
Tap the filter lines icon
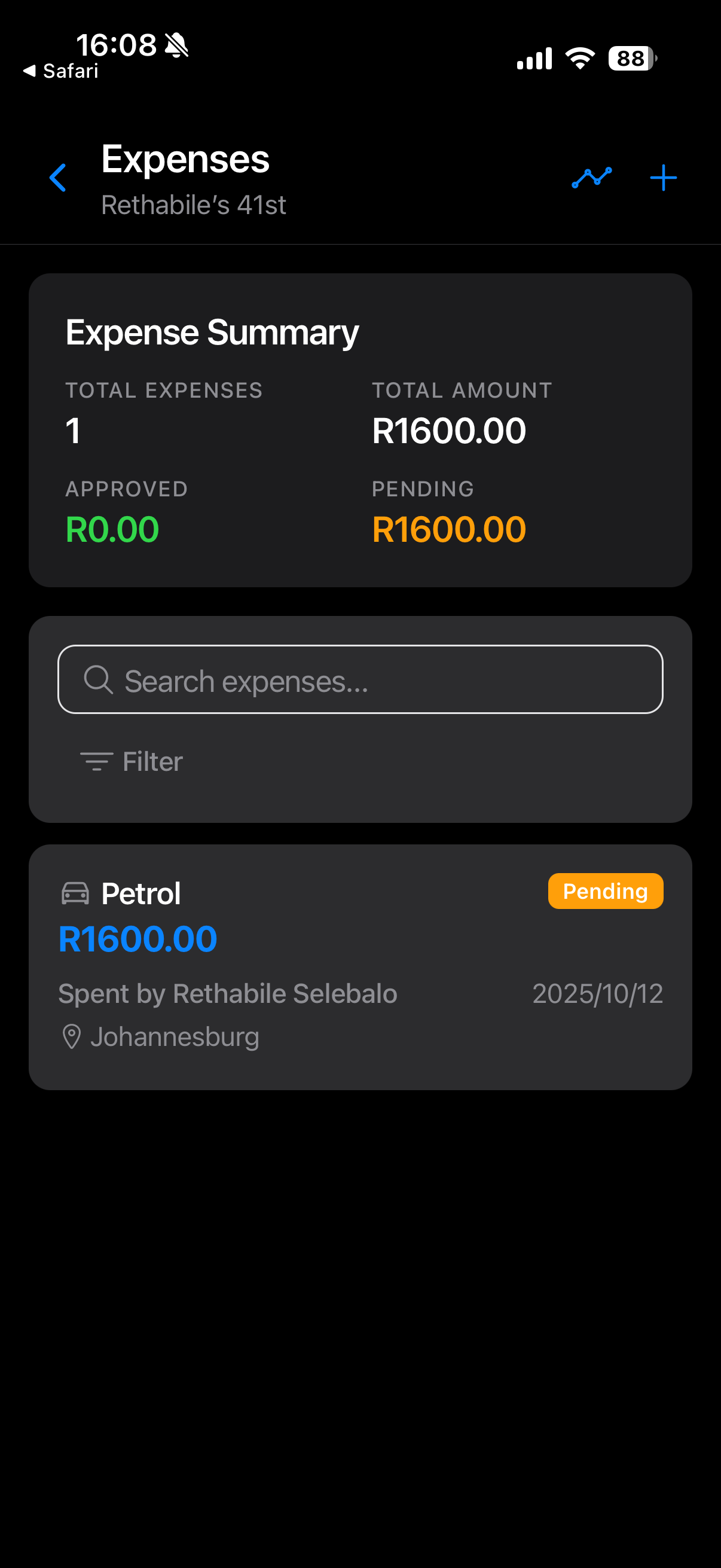coord(96,761)
